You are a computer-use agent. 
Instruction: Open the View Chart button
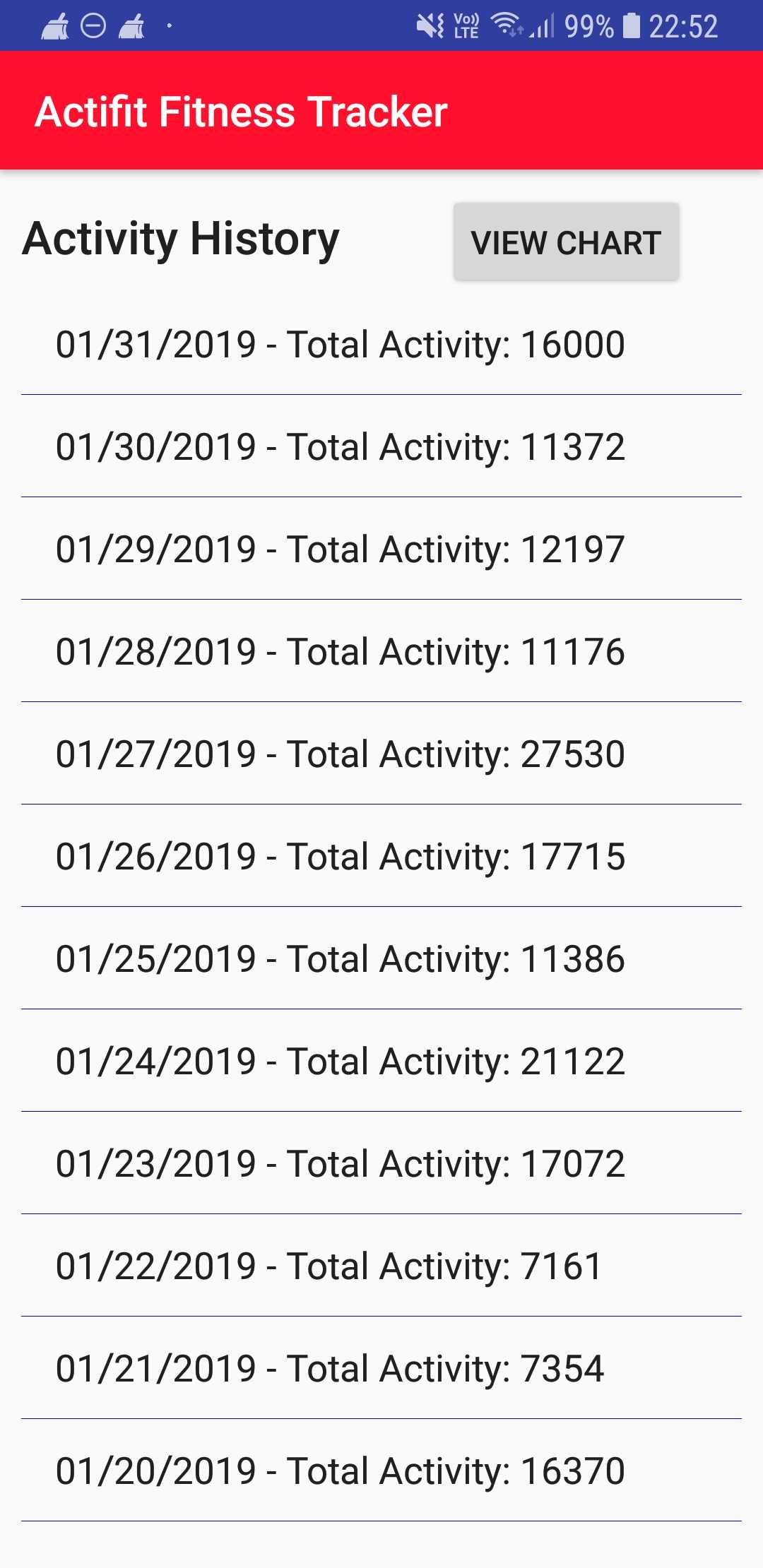click(x=566, y=242)
